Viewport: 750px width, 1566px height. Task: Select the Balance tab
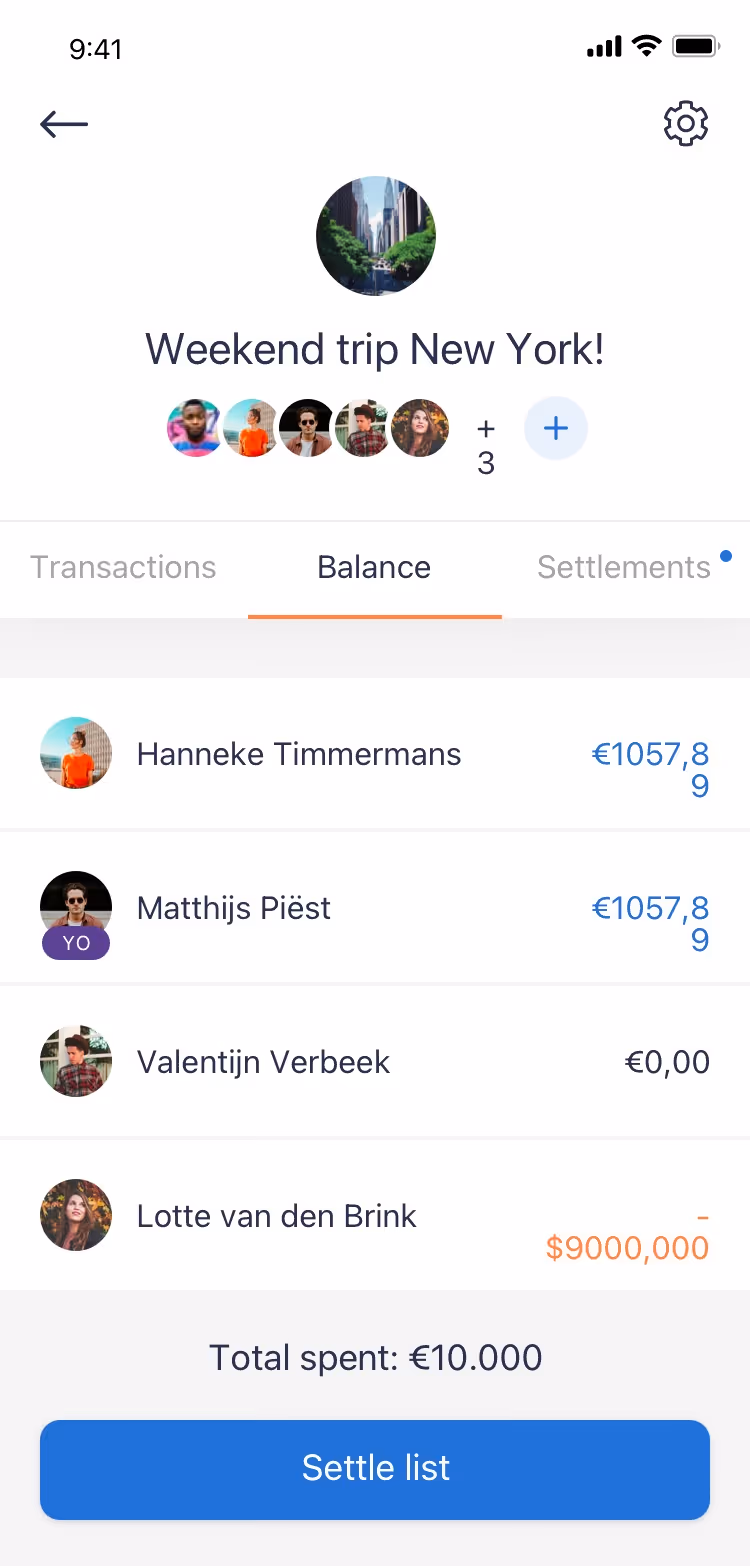pos(374,567)
